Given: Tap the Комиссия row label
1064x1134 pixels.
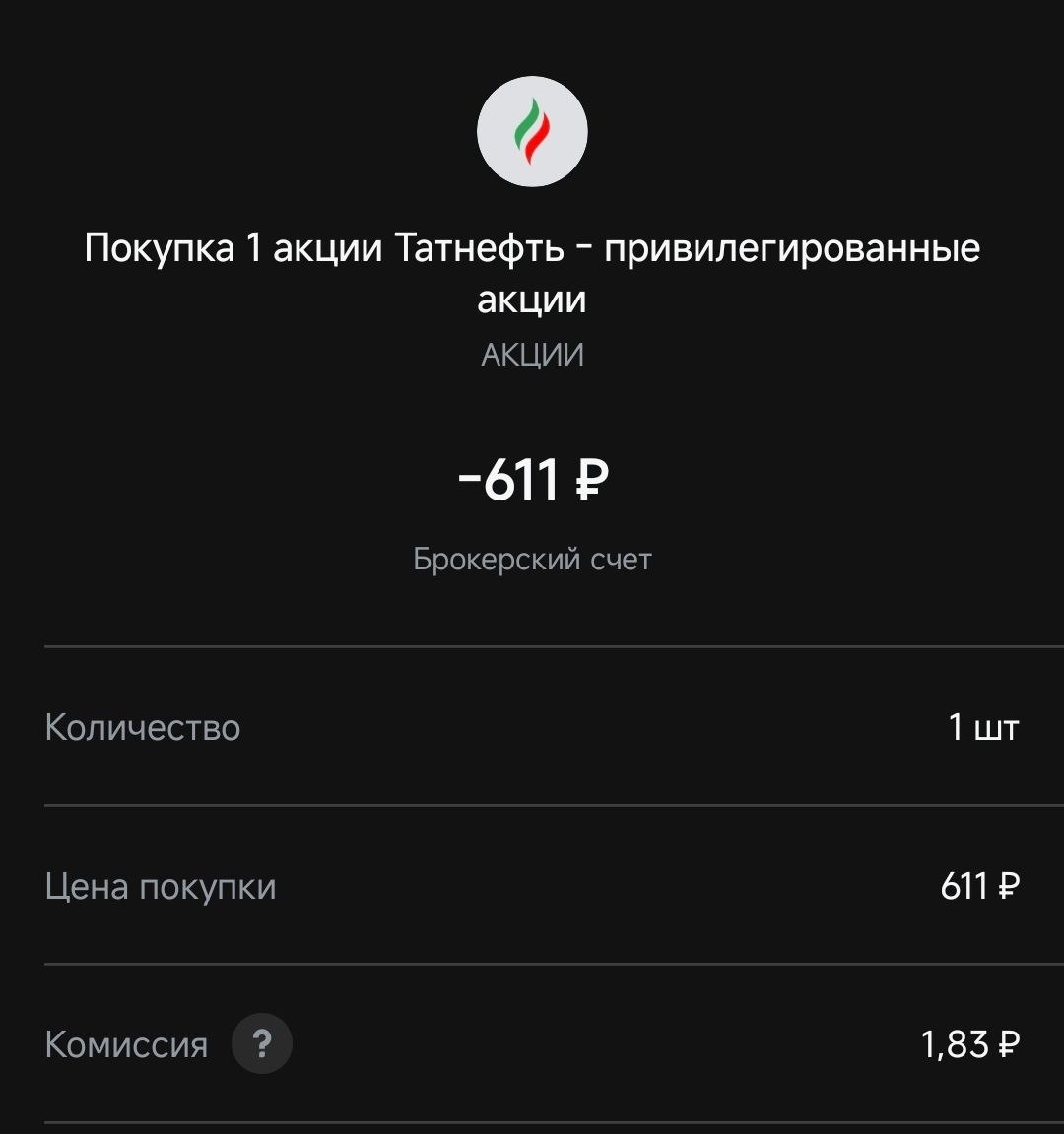Looking at the screenshot, I should pos(124,1043).
